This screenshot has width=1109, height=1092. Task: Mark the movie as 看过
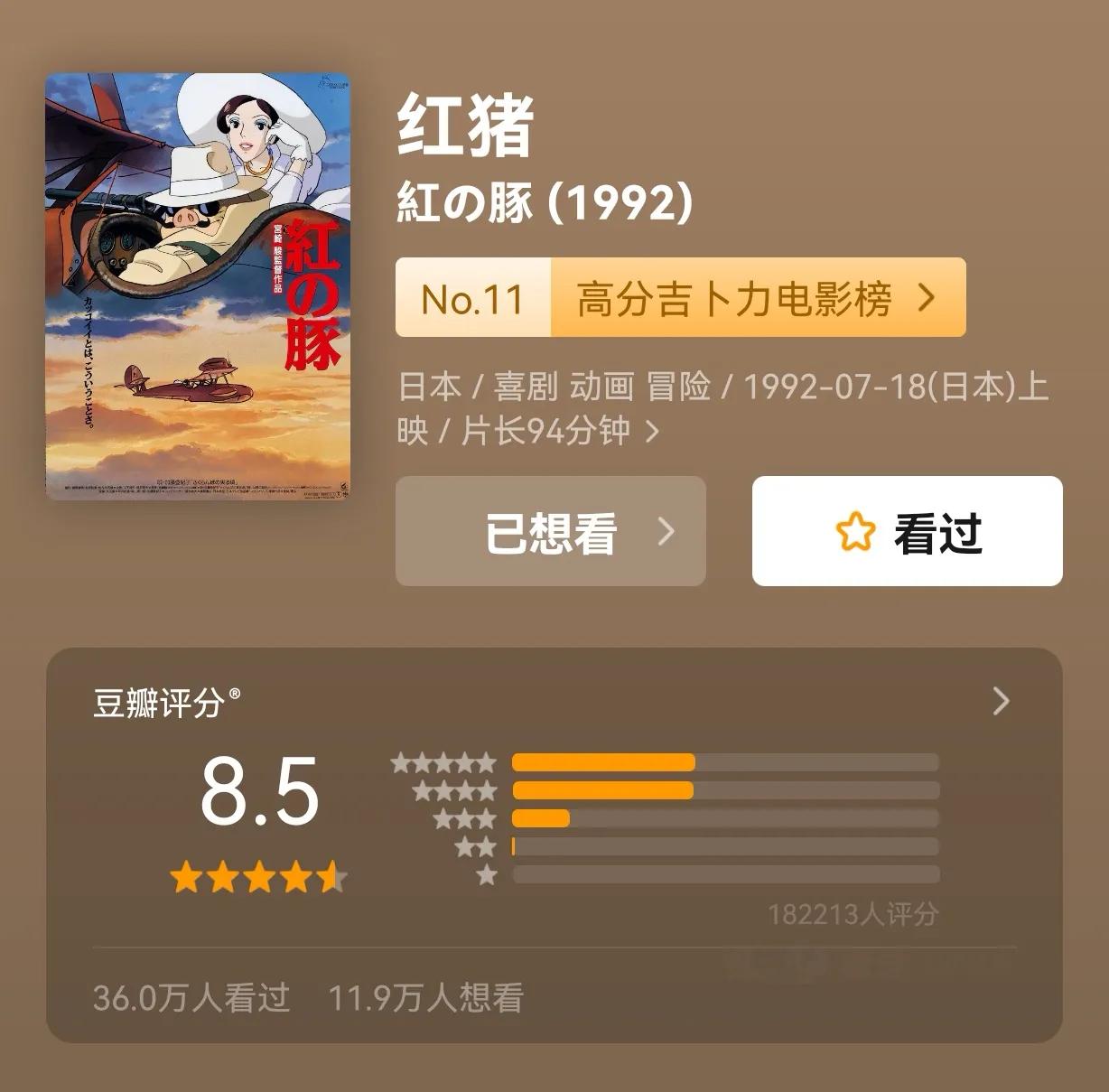(x=908, y=531)
